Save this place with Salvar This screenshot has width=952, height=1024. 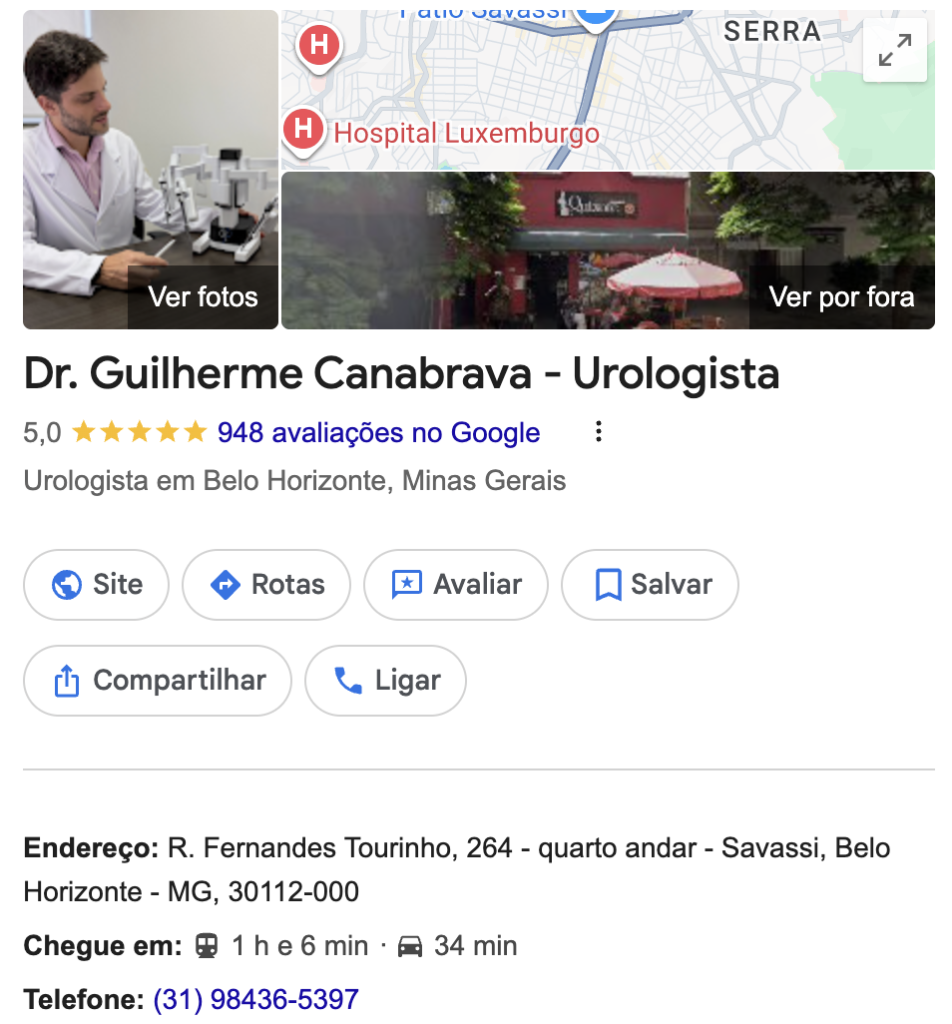[x=649, y=585]
